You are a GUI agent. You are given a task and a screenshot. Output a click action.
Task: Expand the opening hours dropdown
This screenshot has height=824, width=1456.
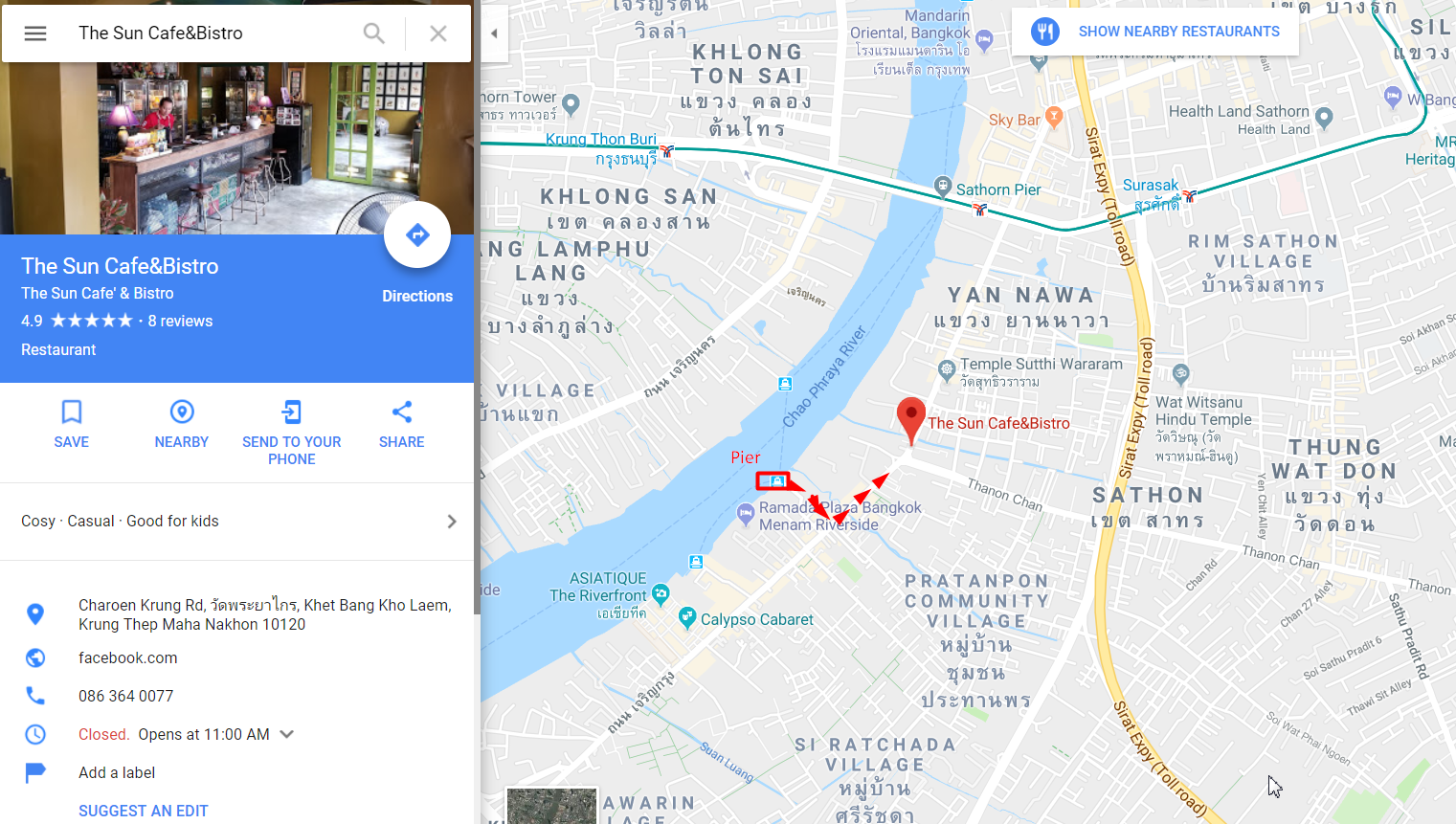286,735
